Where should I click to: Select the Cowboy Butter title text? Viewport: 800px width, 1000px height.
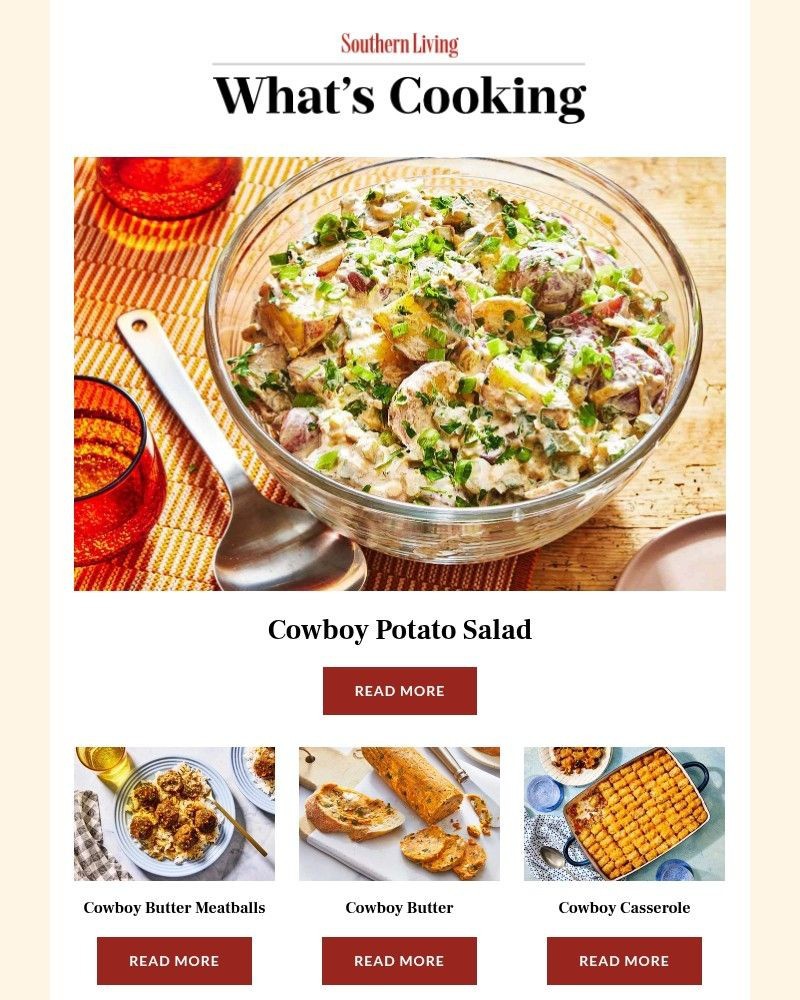[399, 909]
